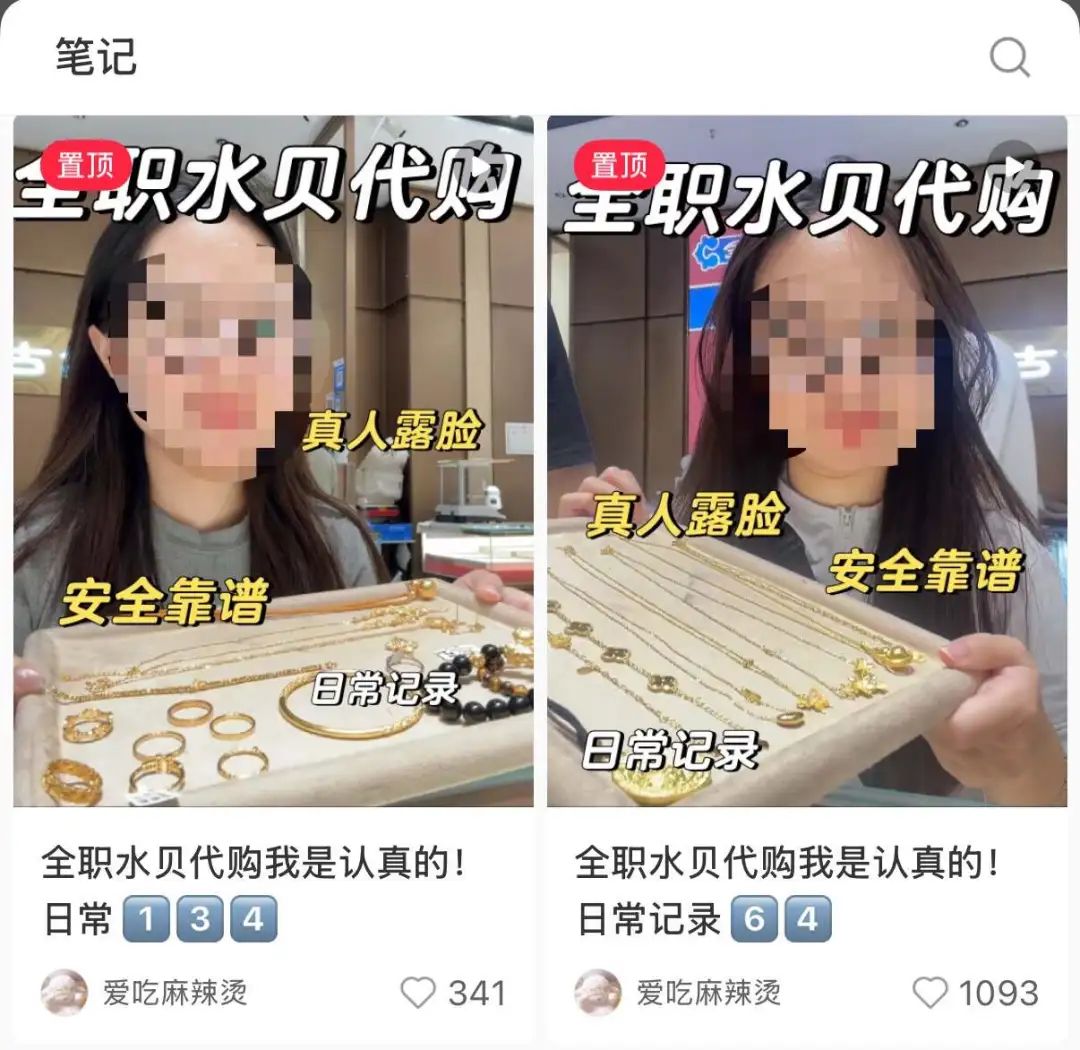This screenshot has width=1080, height=1050.
Task: Open the pinned note with 1093 likes
Action: point(806,460)
